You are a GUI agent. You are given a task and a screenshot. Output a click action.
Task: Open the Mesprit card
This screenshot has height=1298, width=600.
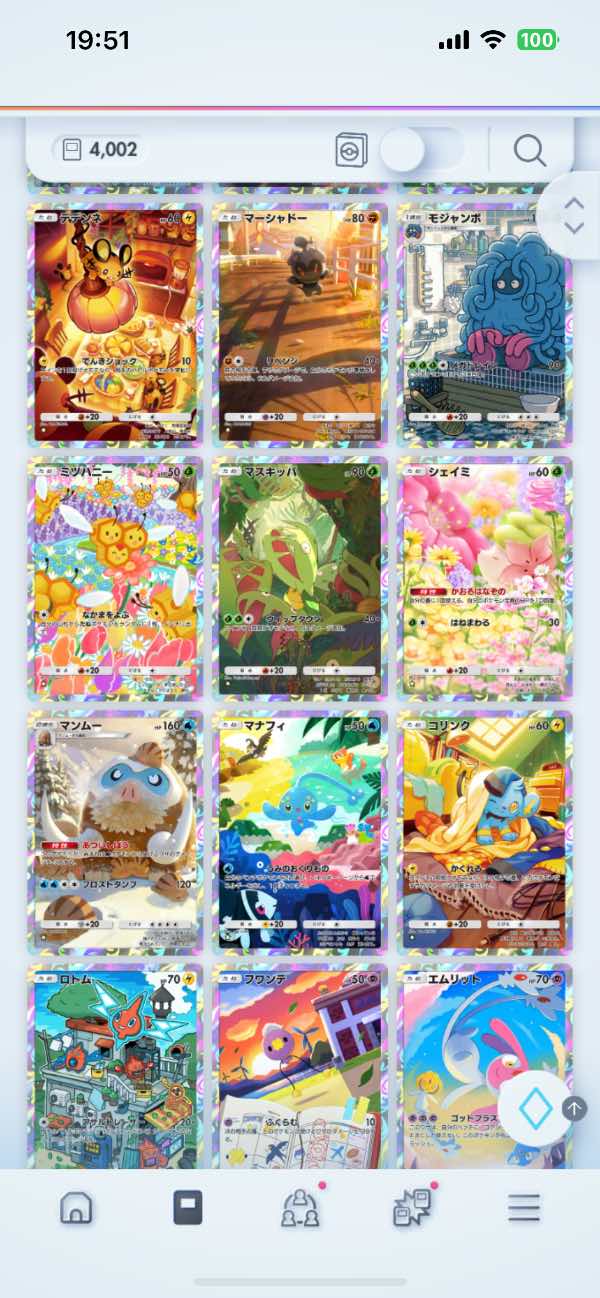coord(485,1066)
